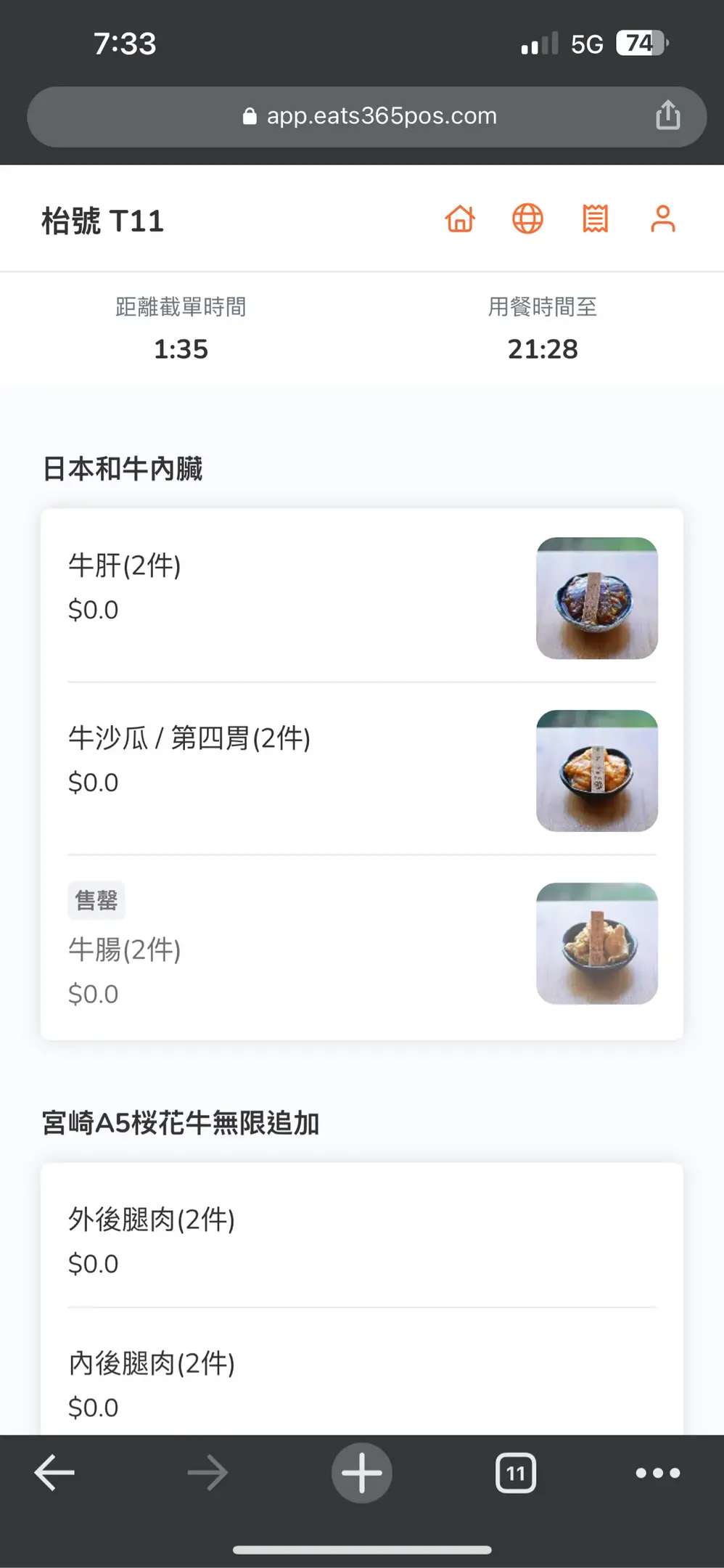Open a new browser tab
The width and height of the screenshot is (724, 1568).
(362, 1473)
